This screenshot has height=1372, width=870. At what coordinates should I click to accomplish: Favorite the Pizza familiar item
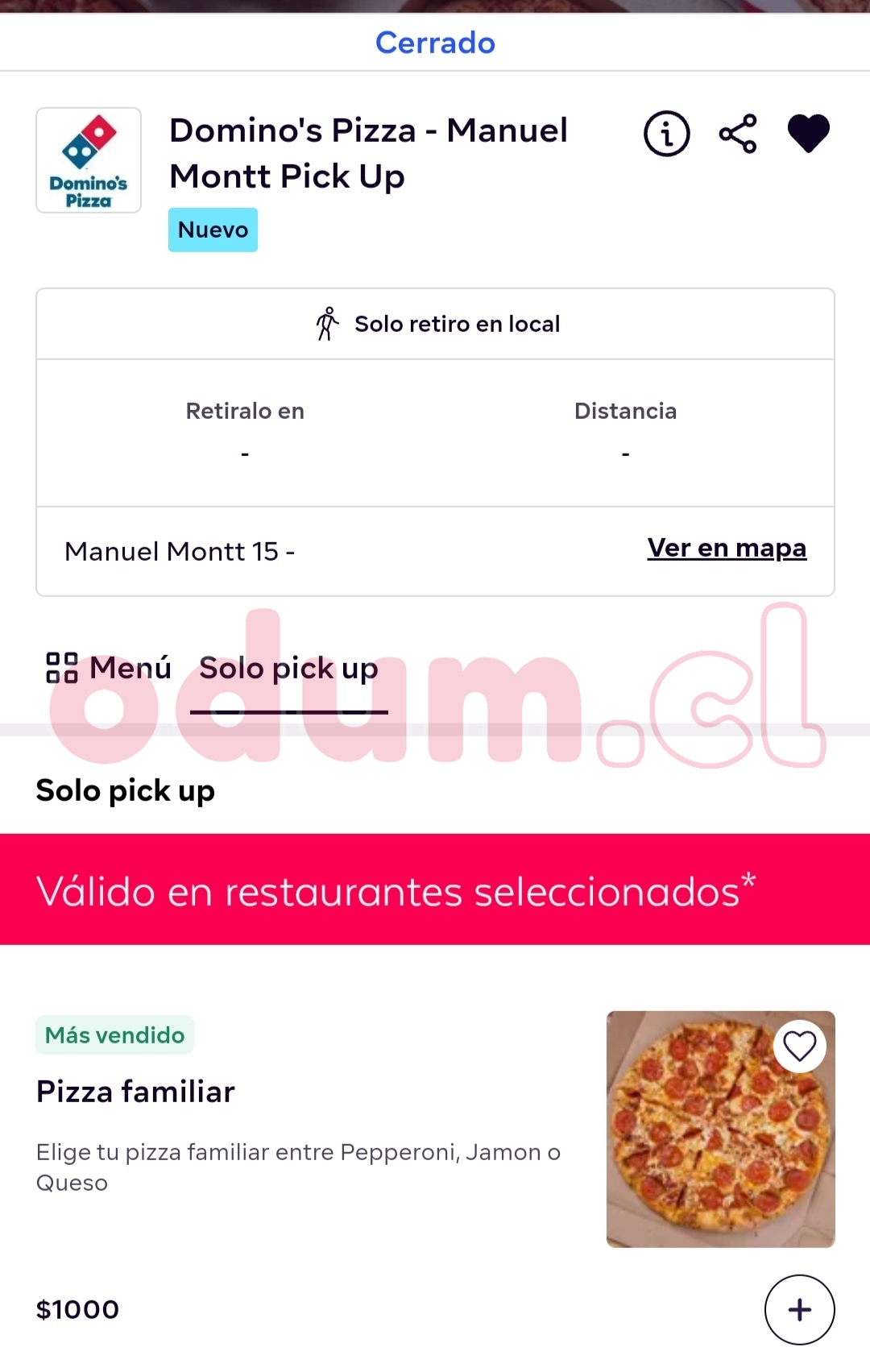tap(800, 1047)
